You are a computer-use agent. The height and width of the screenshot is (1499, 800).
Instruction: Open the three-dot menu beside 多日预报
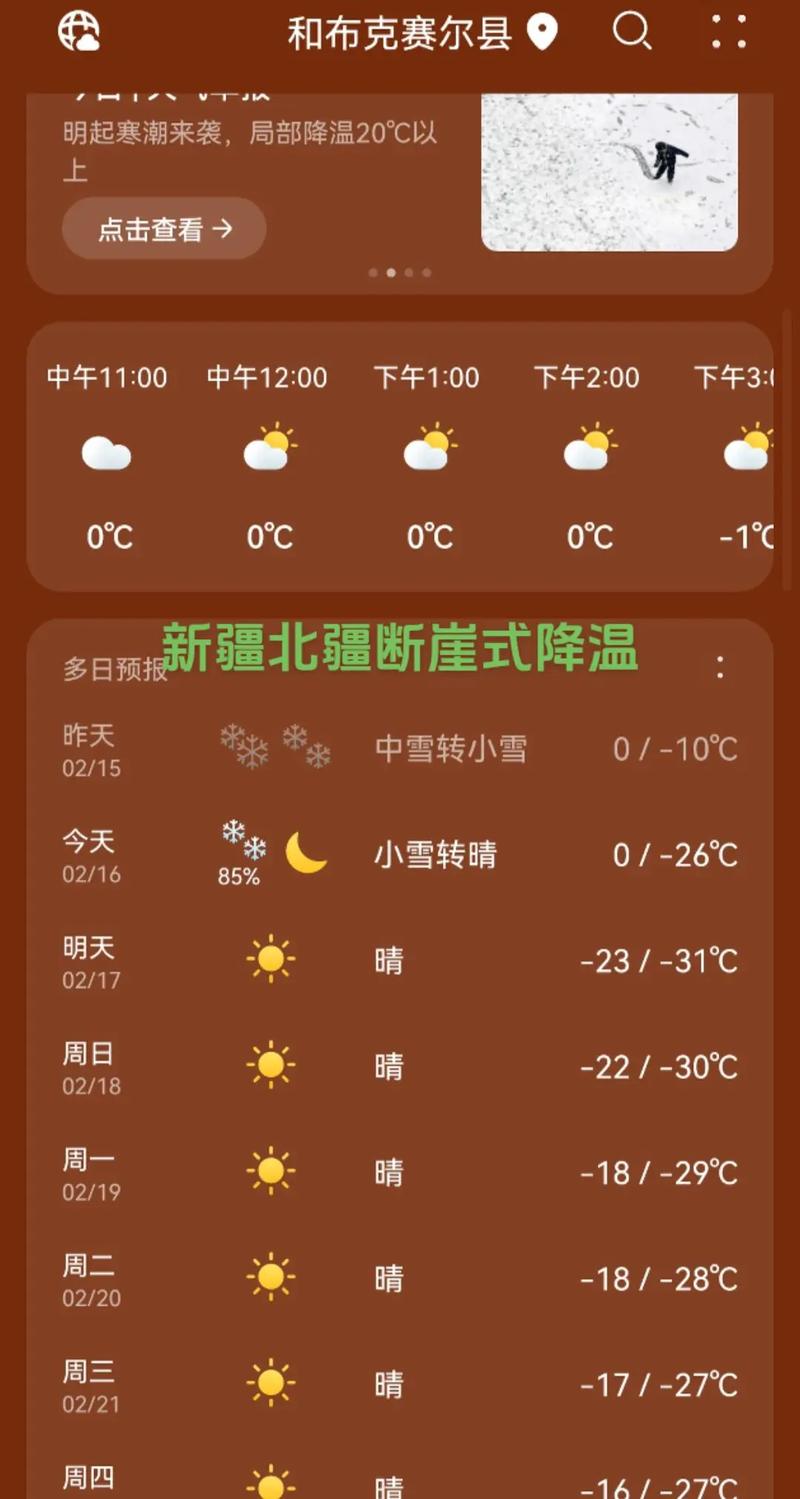coord(720,668)
